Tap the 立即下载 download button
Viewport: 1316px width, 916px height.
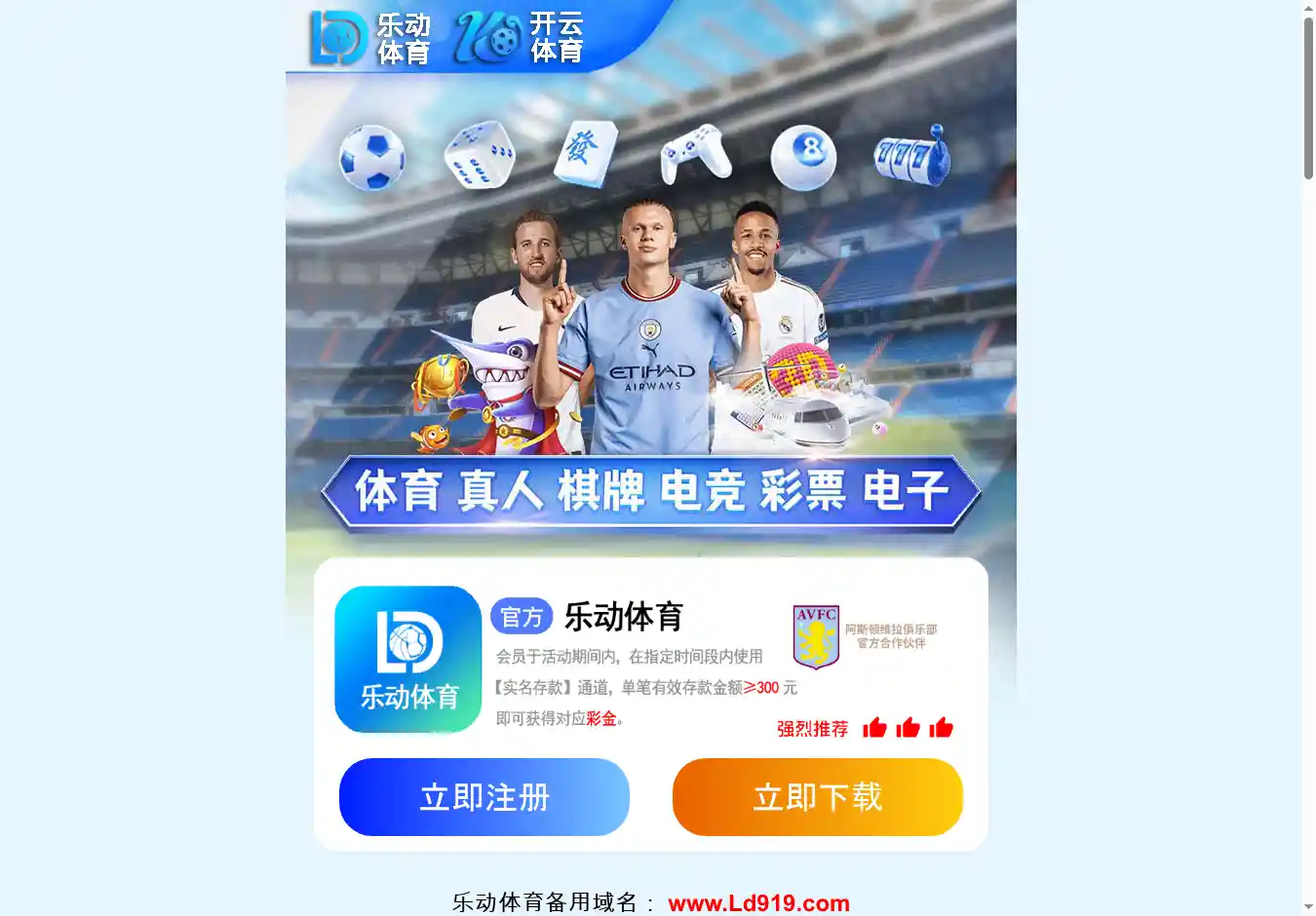[817, 797]
